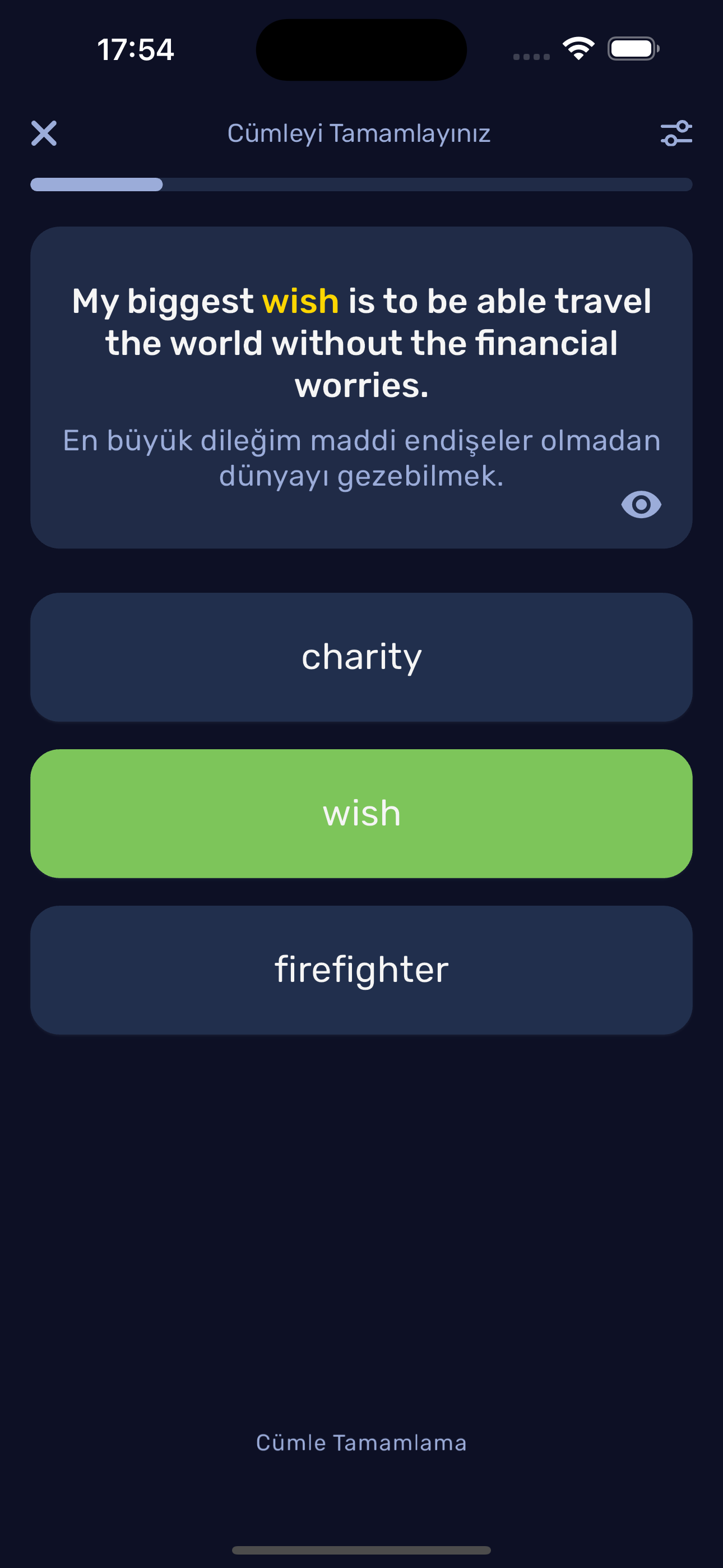Close the exercise with the X icon

(x=44, y=133)
